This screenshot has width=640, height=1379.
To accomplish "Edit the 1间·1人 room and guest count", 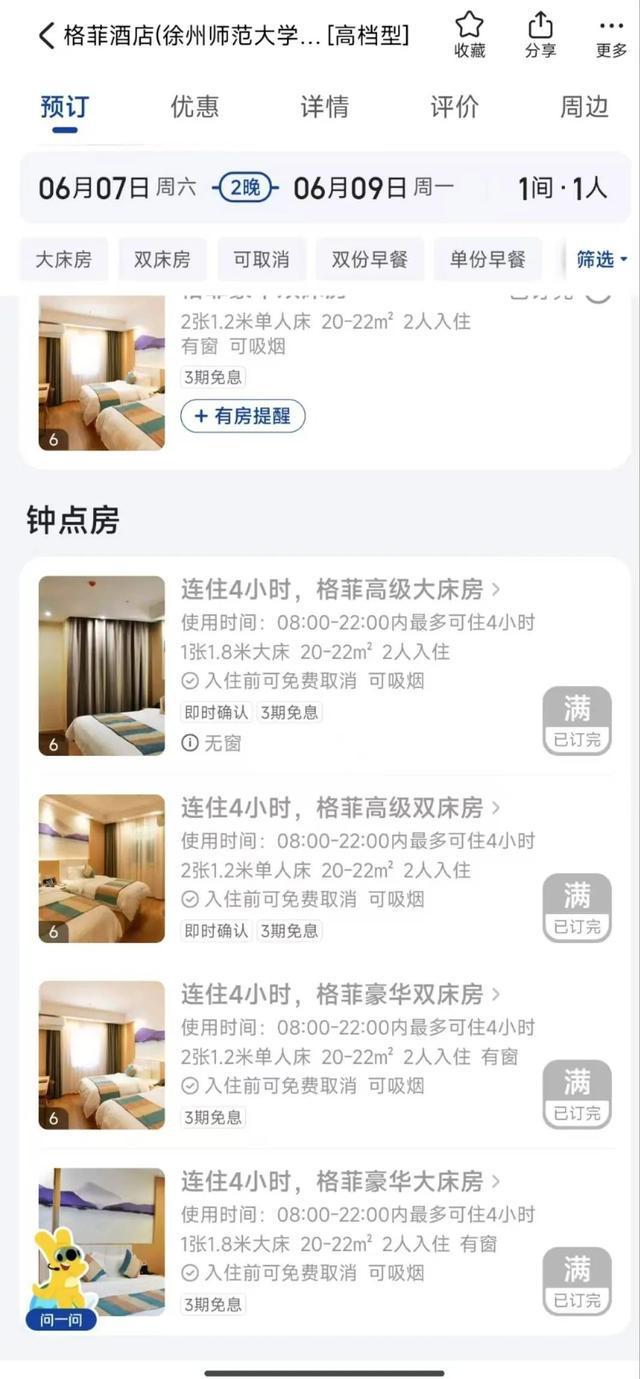I will (562, 187).
